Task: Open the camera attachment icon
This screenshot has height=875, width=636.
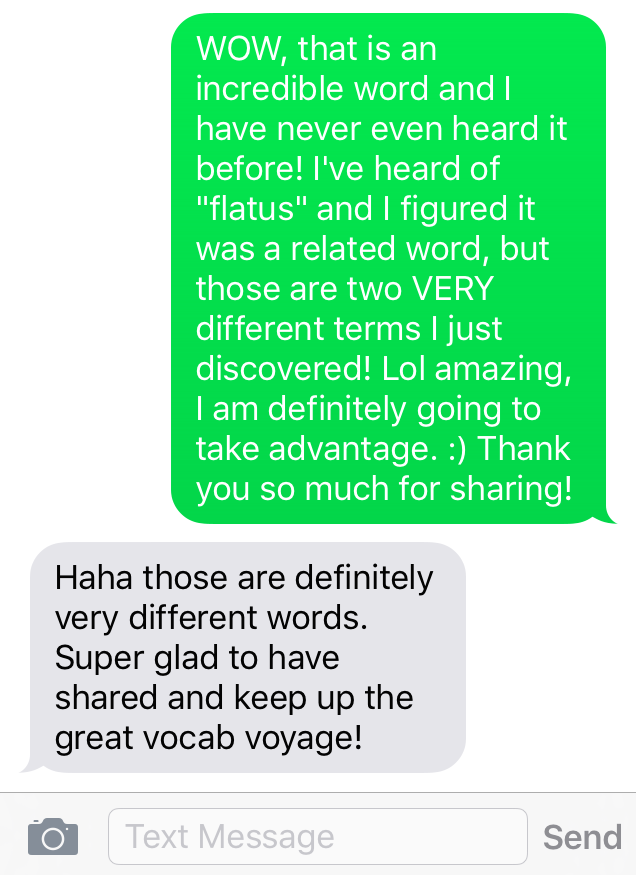Action: [x=52, y=836]
